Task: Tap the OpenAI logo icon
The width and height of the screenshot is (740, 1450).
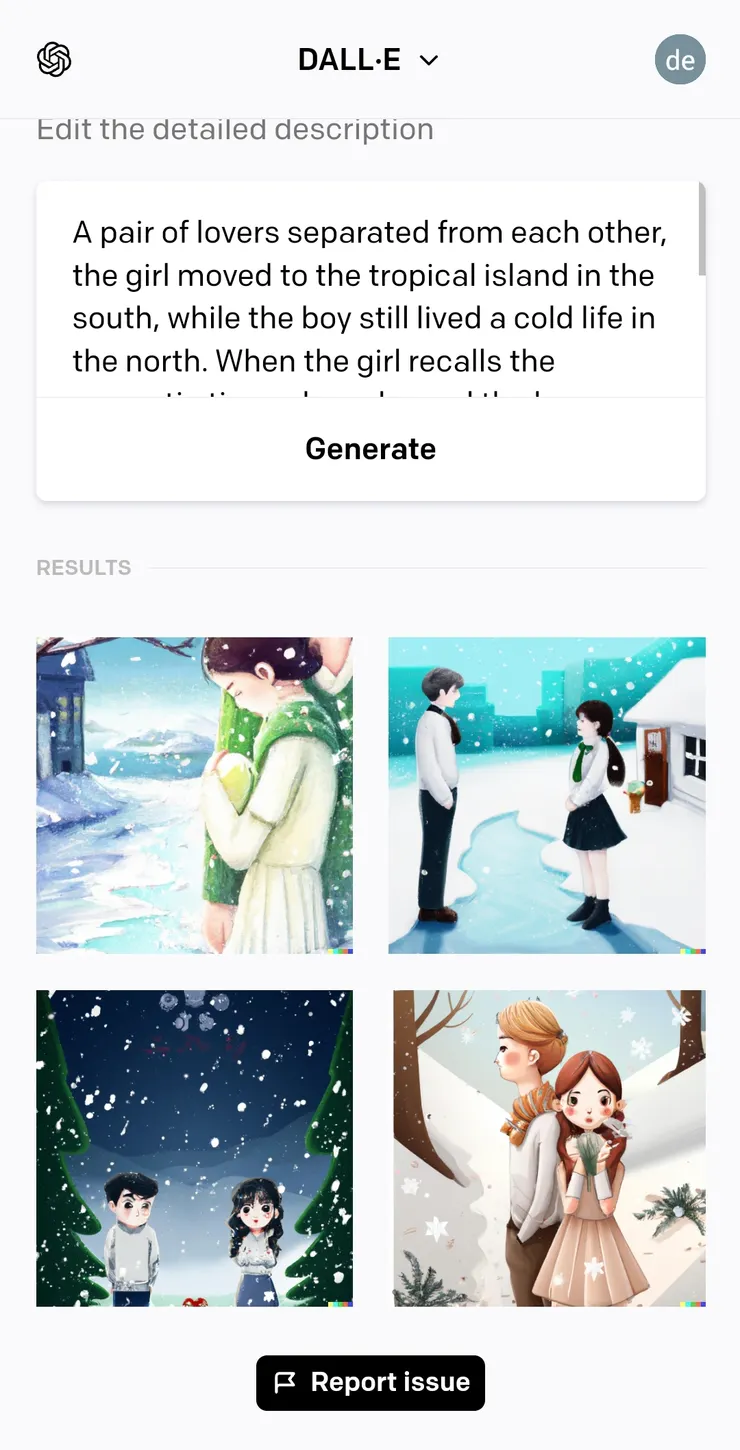Action: pyautogui.click(x=54, y=60)
